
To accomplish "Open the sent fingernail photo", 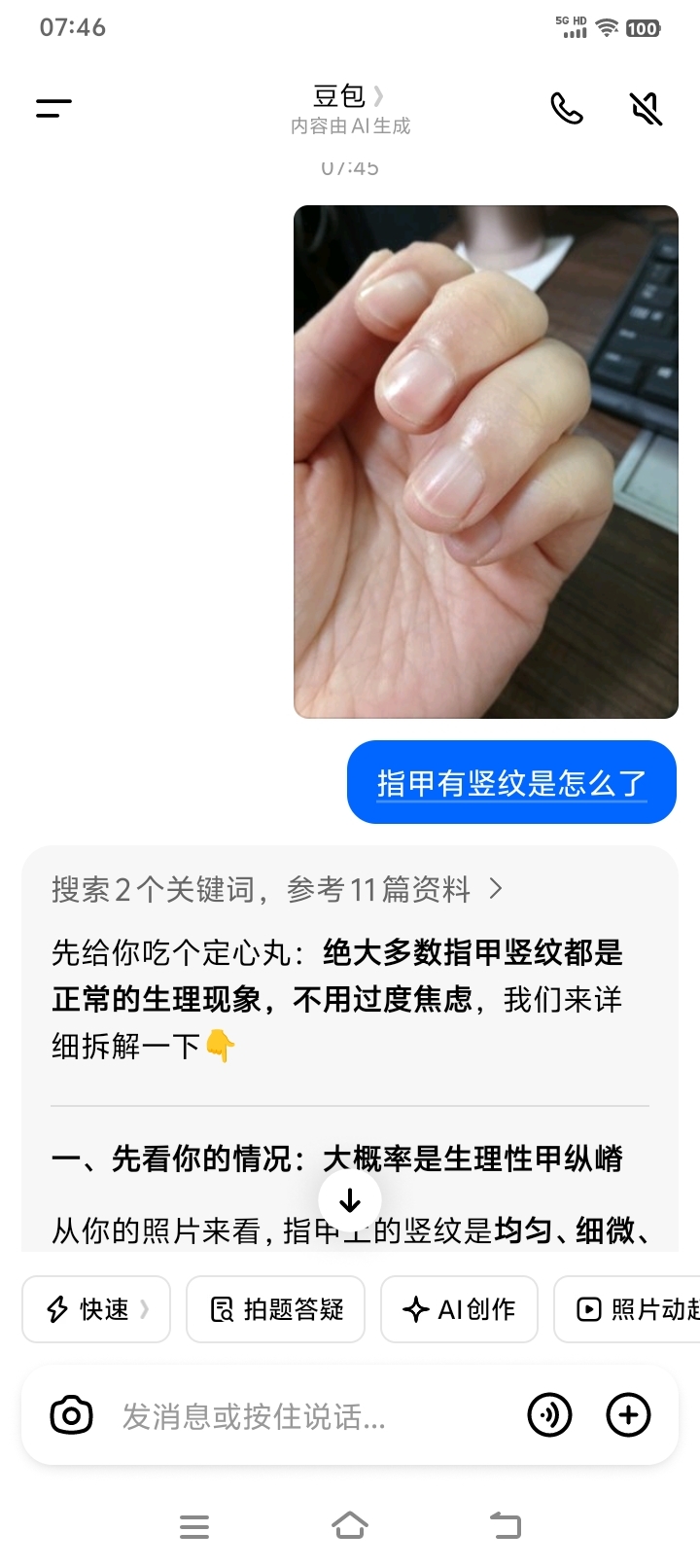I will click(x=485, y=461).
